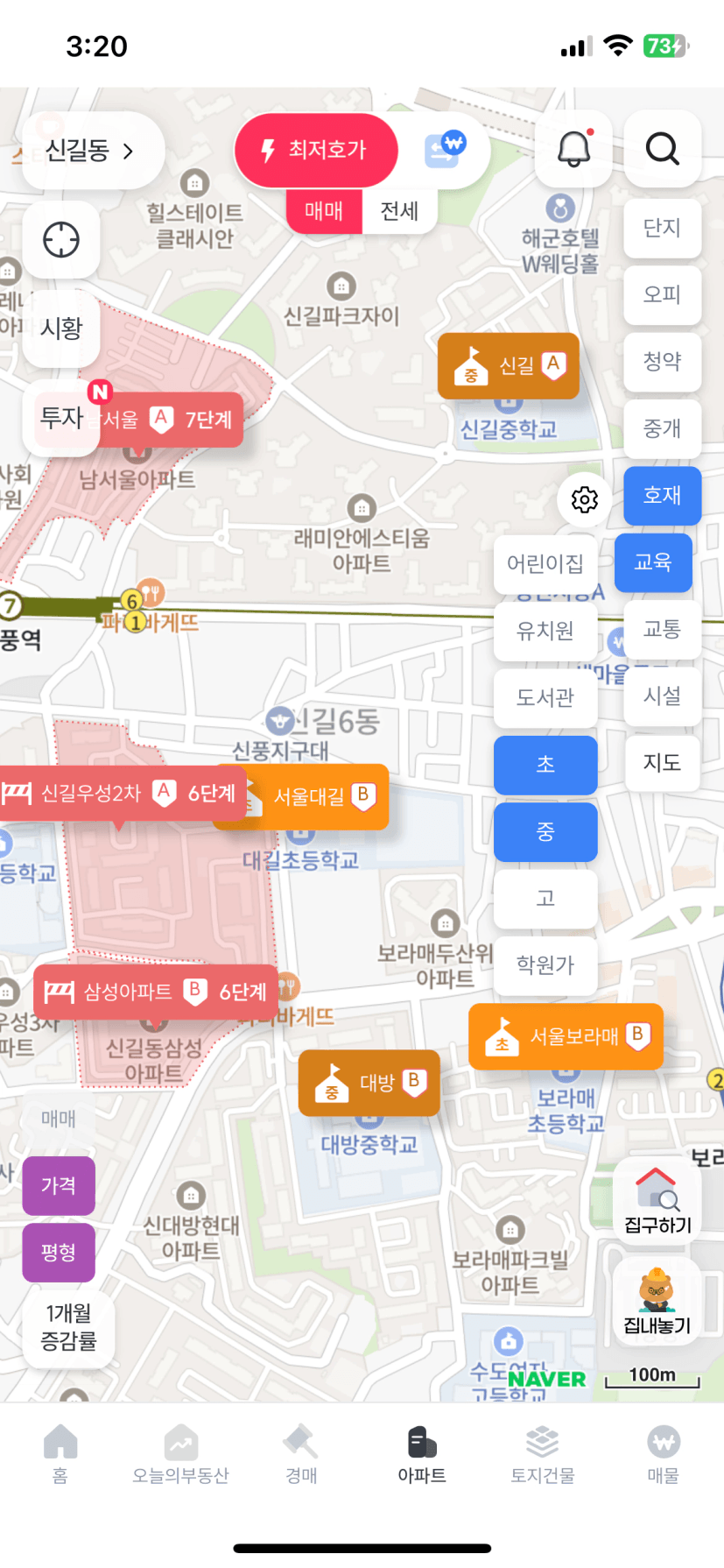Select the 평형 option
The width and height of the screenshot is (724, 1568).
pyautogui.click(x=59, y=1253)
